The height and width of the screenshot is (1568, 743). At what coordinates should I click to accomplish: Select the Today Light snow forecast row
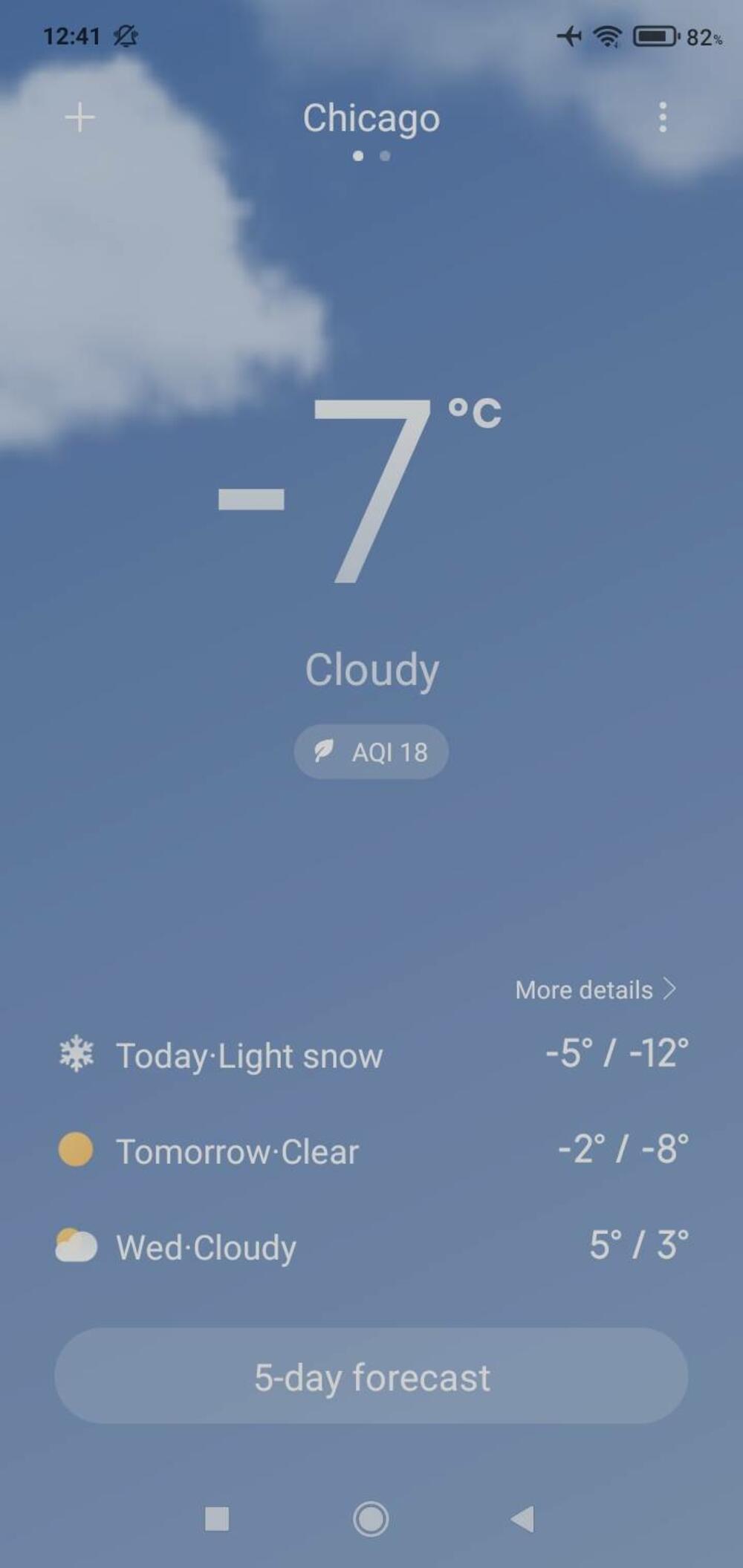point(371,1054)
